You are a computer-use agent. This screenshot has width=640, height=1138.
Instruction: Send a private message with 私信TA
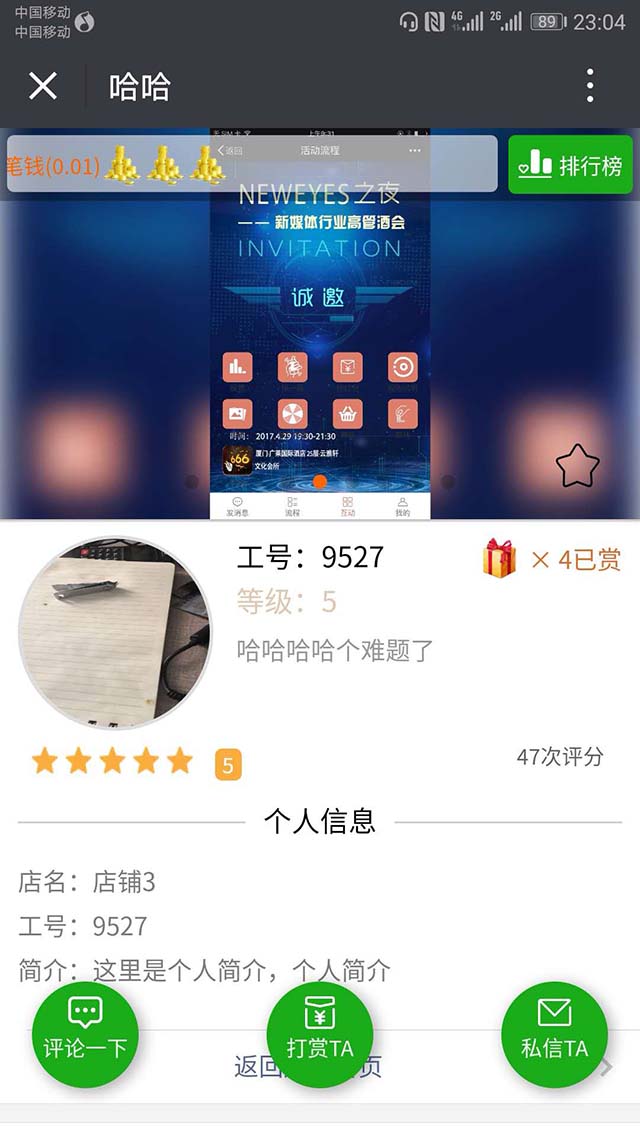click(x=554, y=1034)
